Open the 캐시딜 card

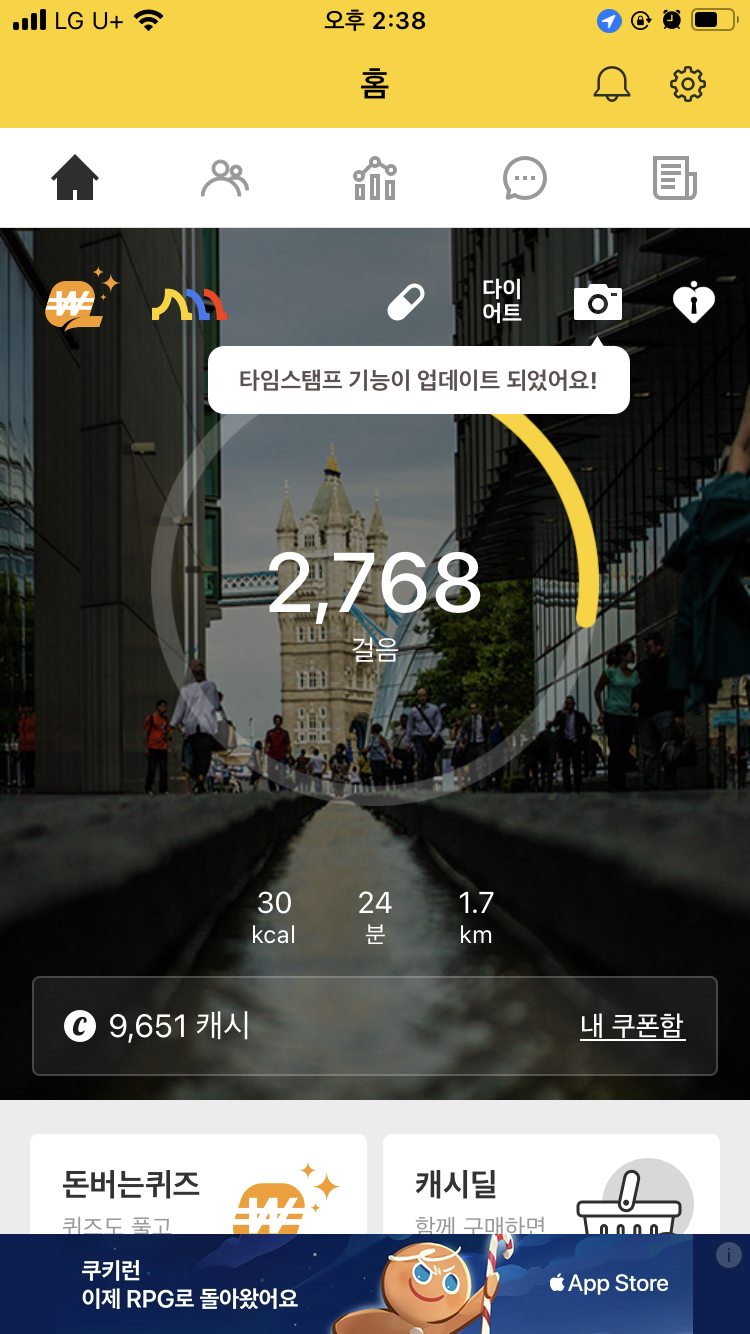tap(551, 1184)
